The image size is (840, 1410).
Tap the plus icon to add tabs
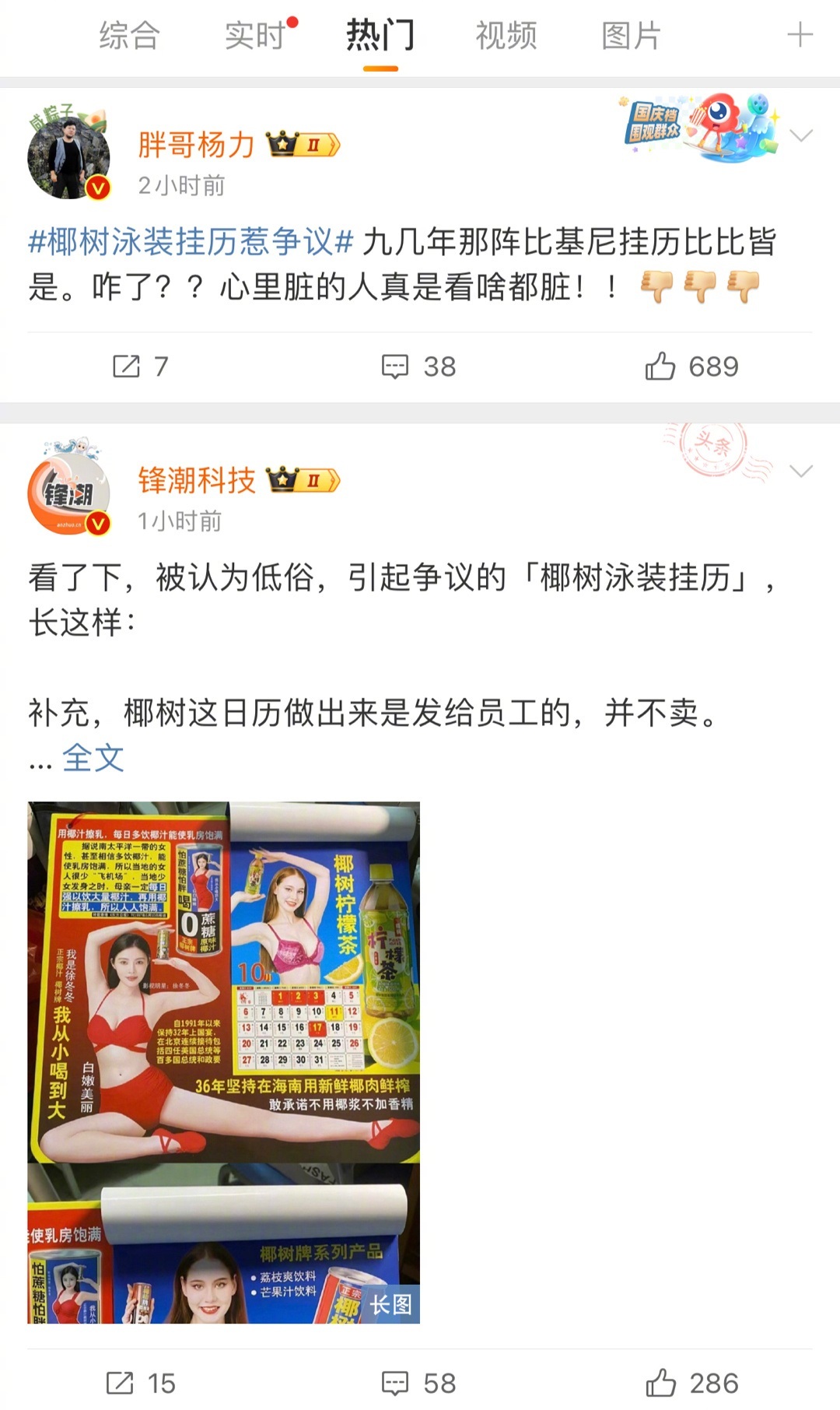coord(800,35)
